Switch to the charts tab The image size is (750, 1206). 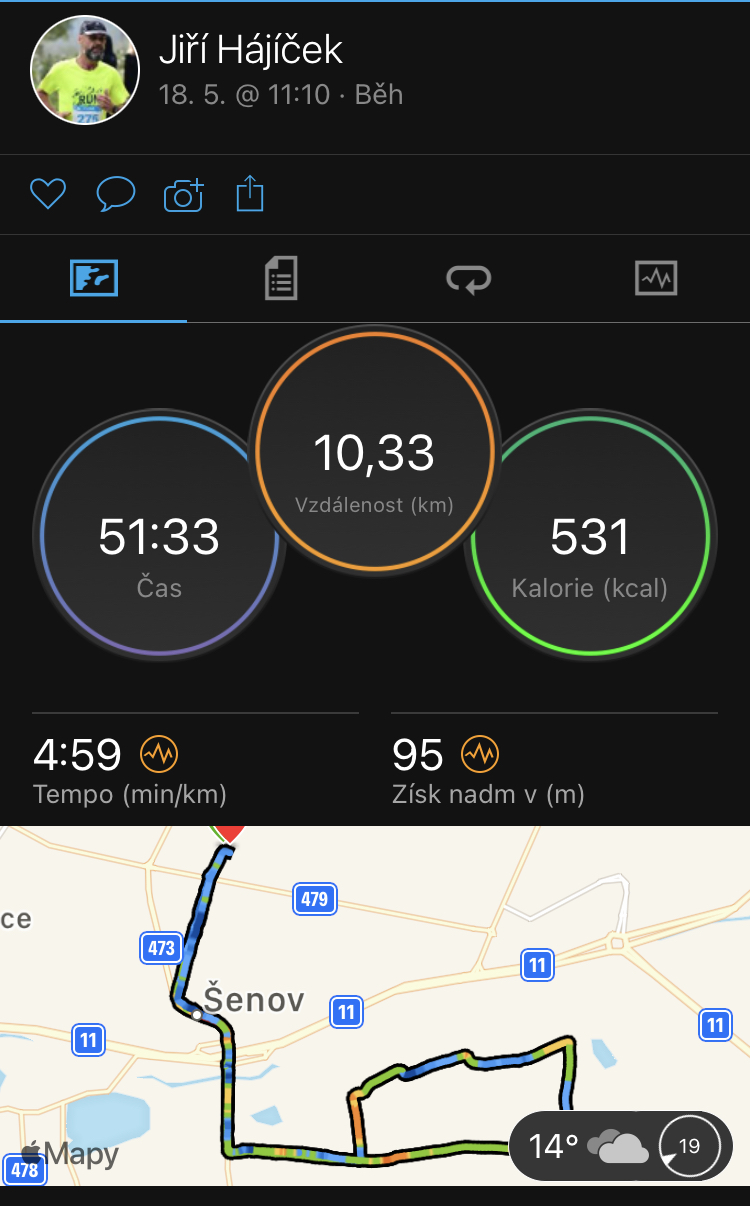pos(656,278)
